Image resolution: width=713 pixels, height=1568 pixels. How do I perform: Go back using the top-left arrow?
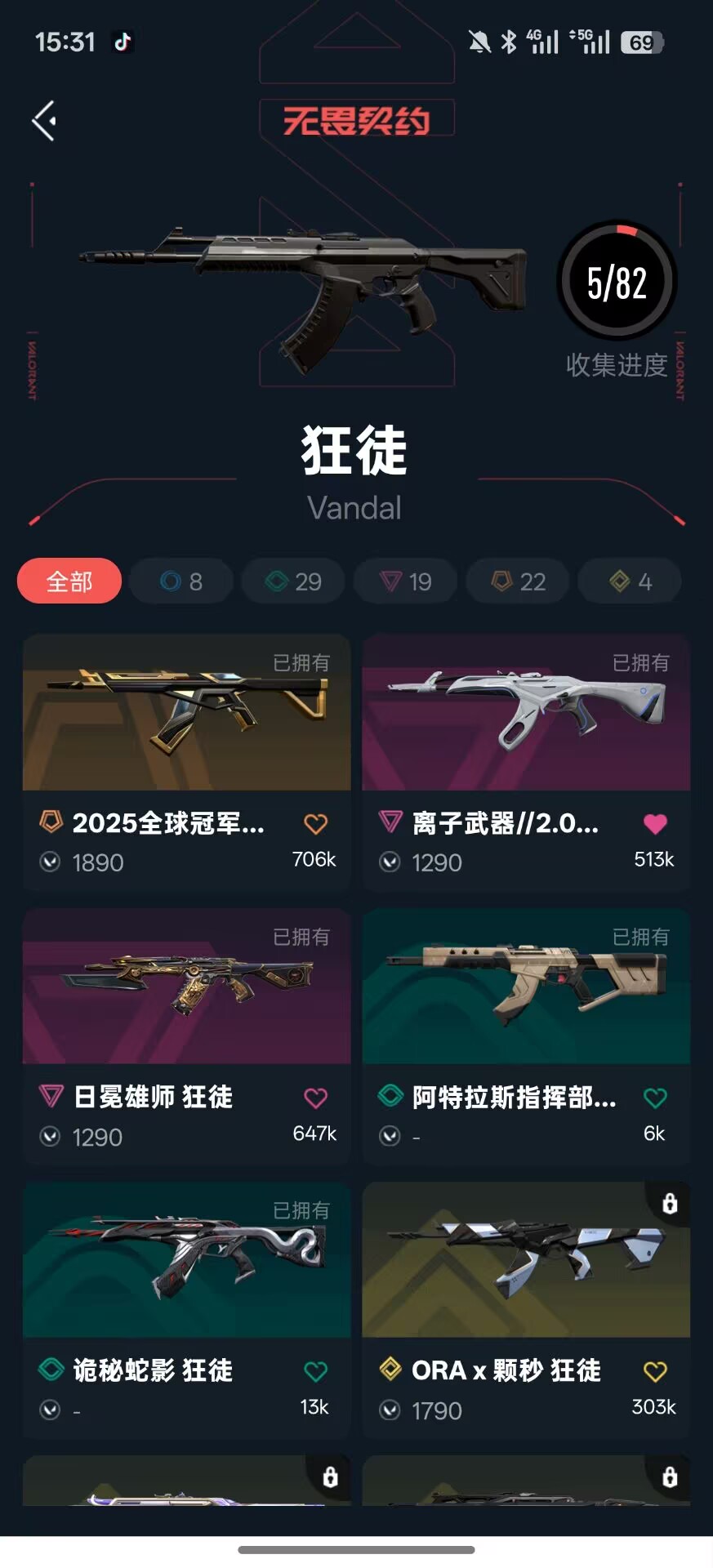(x=45, y=121)
